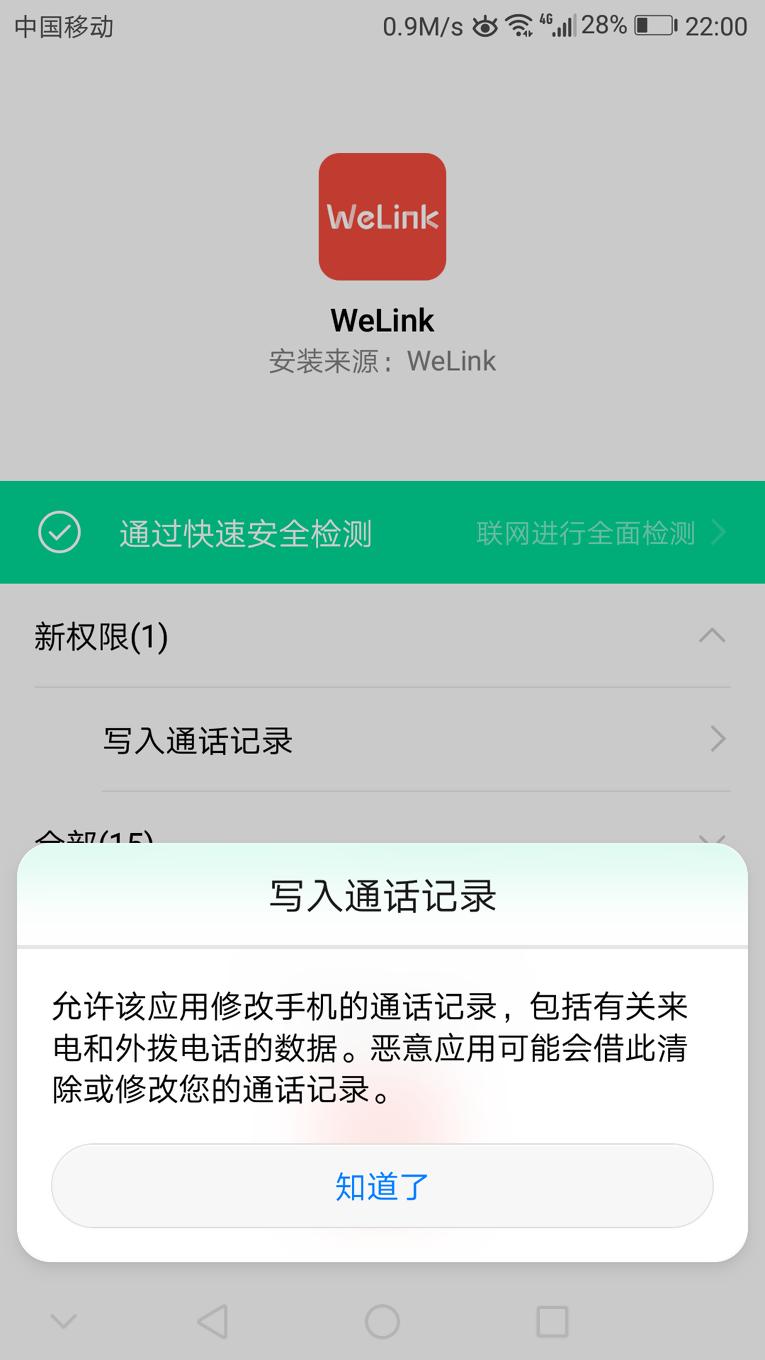Image resolution: width=765 pixels, height=1360 pixels.
Task: Tap the 通过快速安全检测 banner
Action: tap(245, 532)
